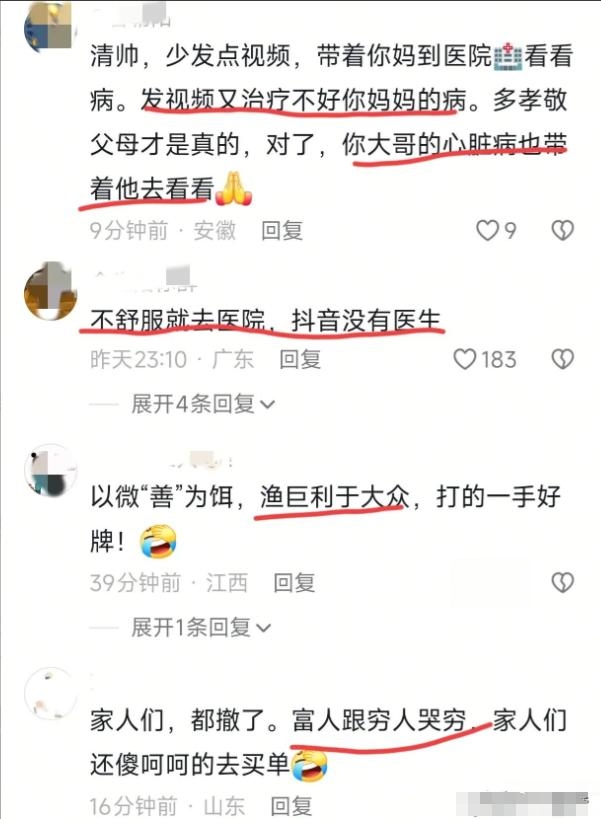Viewport: 601px width, 819px height.
Task: Expand 展开1条回复
Action: (201, 628)
